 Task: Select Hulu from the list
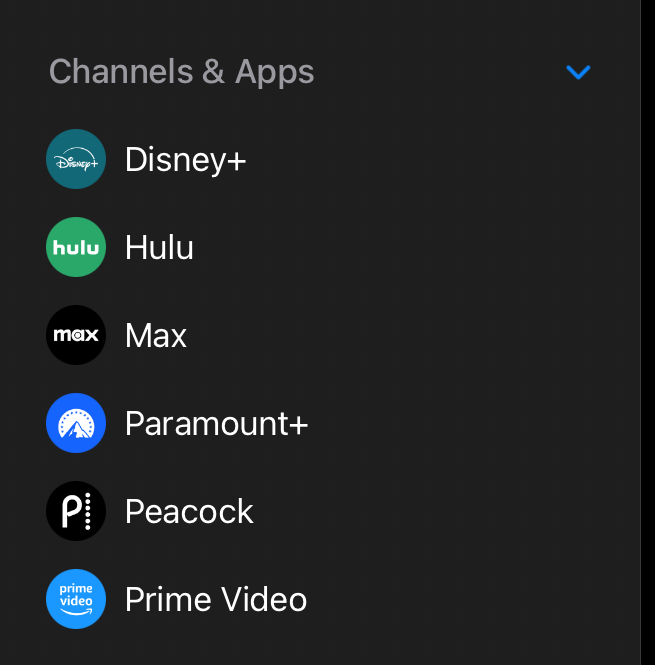tap(320, 247)
